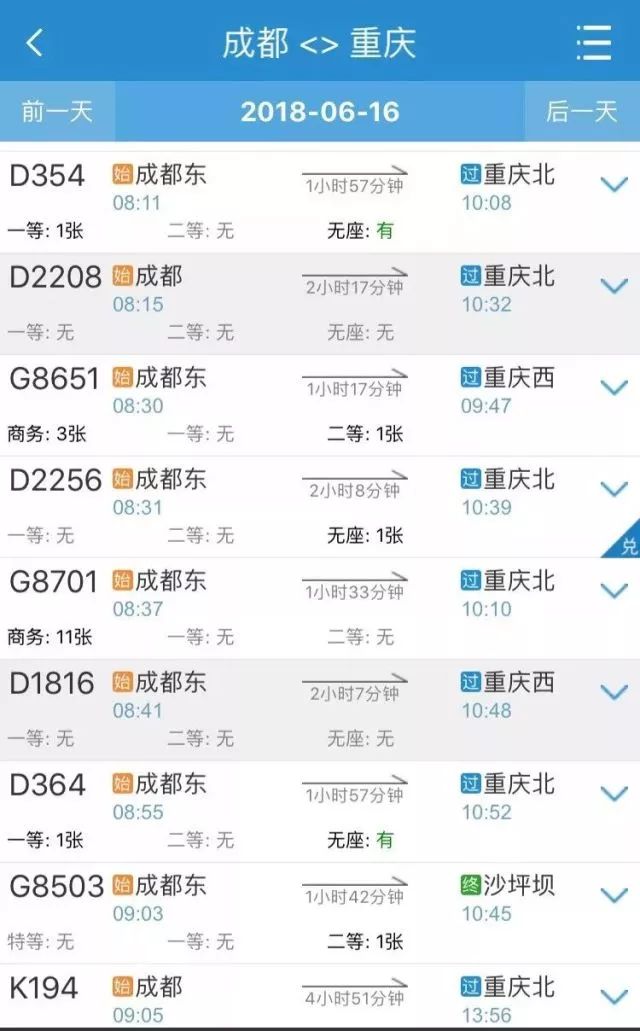Switch to the next day (后一天)
640x1031 pixels.
[582, 111]
